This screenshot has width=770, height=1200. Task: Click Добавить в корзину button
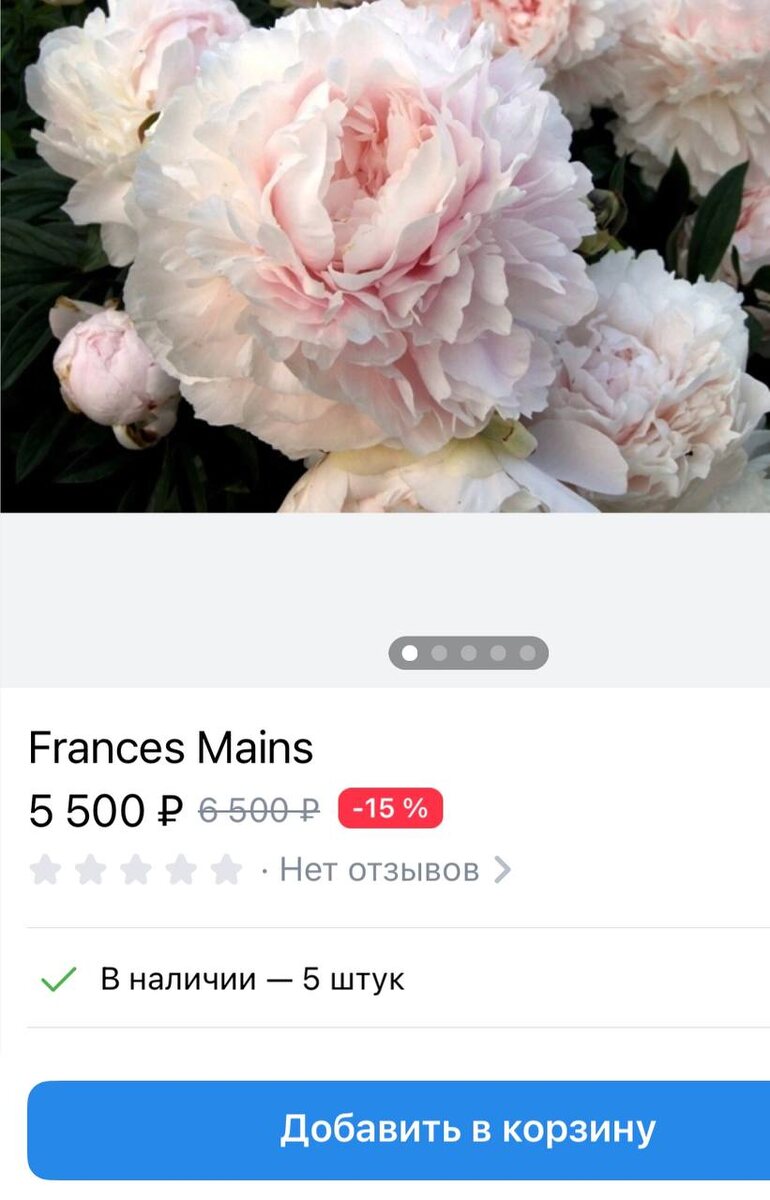470,1128
